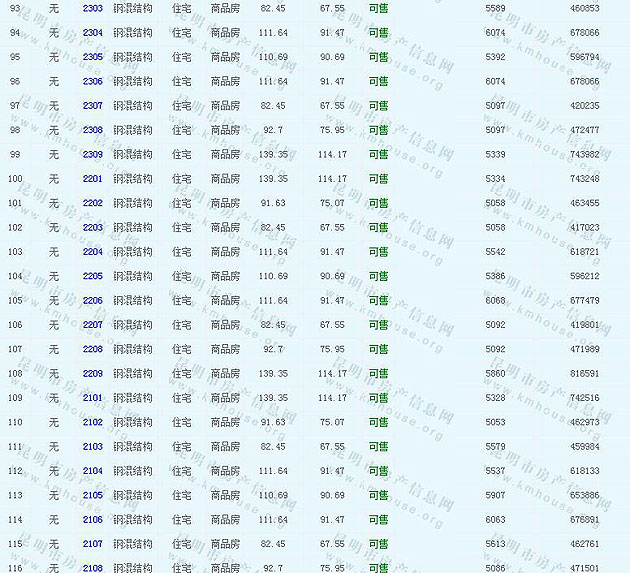This screenshot has height=573, width=630.
Task: Open the link for room 2206
Action: [92, 301]
